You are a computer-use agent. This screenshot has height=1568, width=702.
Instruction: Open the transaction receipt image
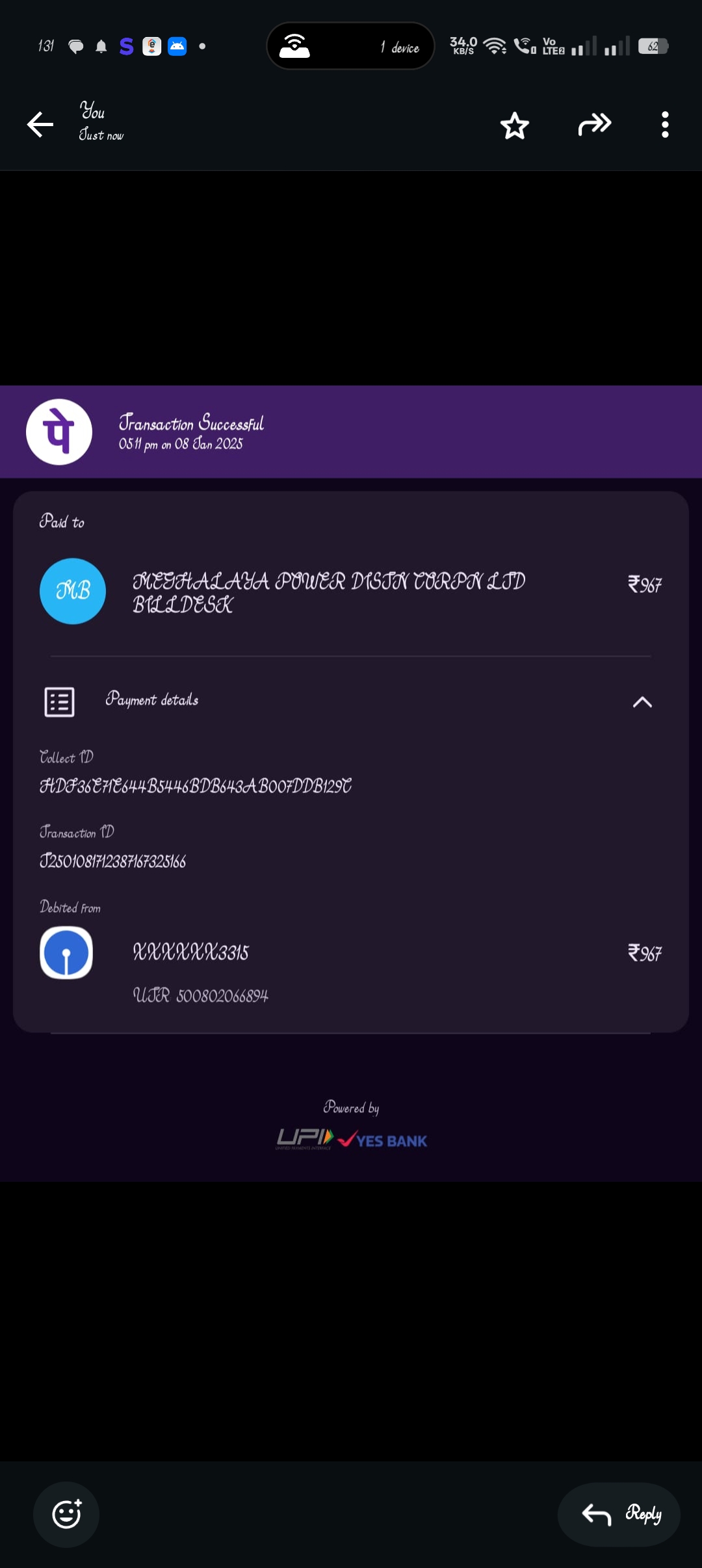tap(351, 783)
